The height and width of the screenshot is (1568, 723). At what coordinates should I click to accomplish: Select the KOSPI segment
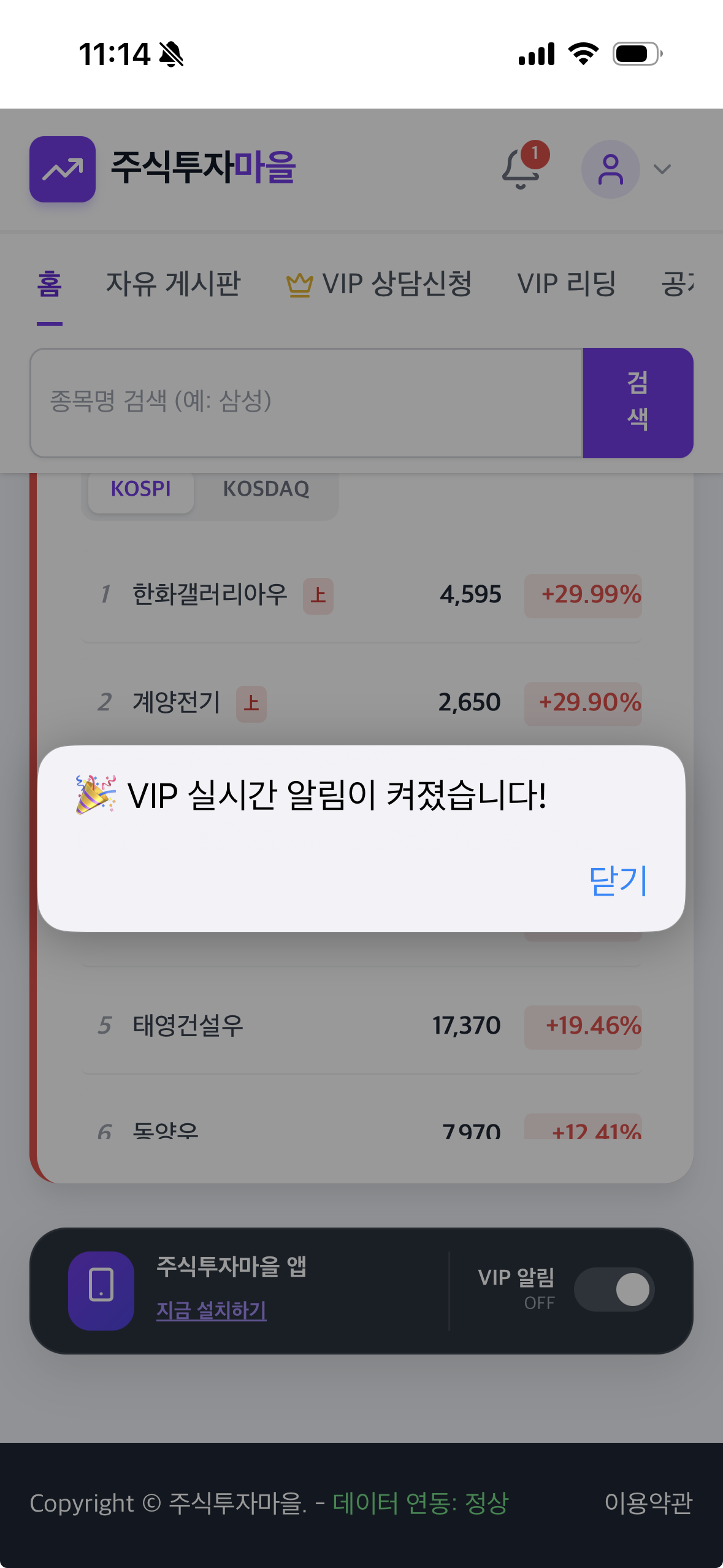tap(141, 489)
